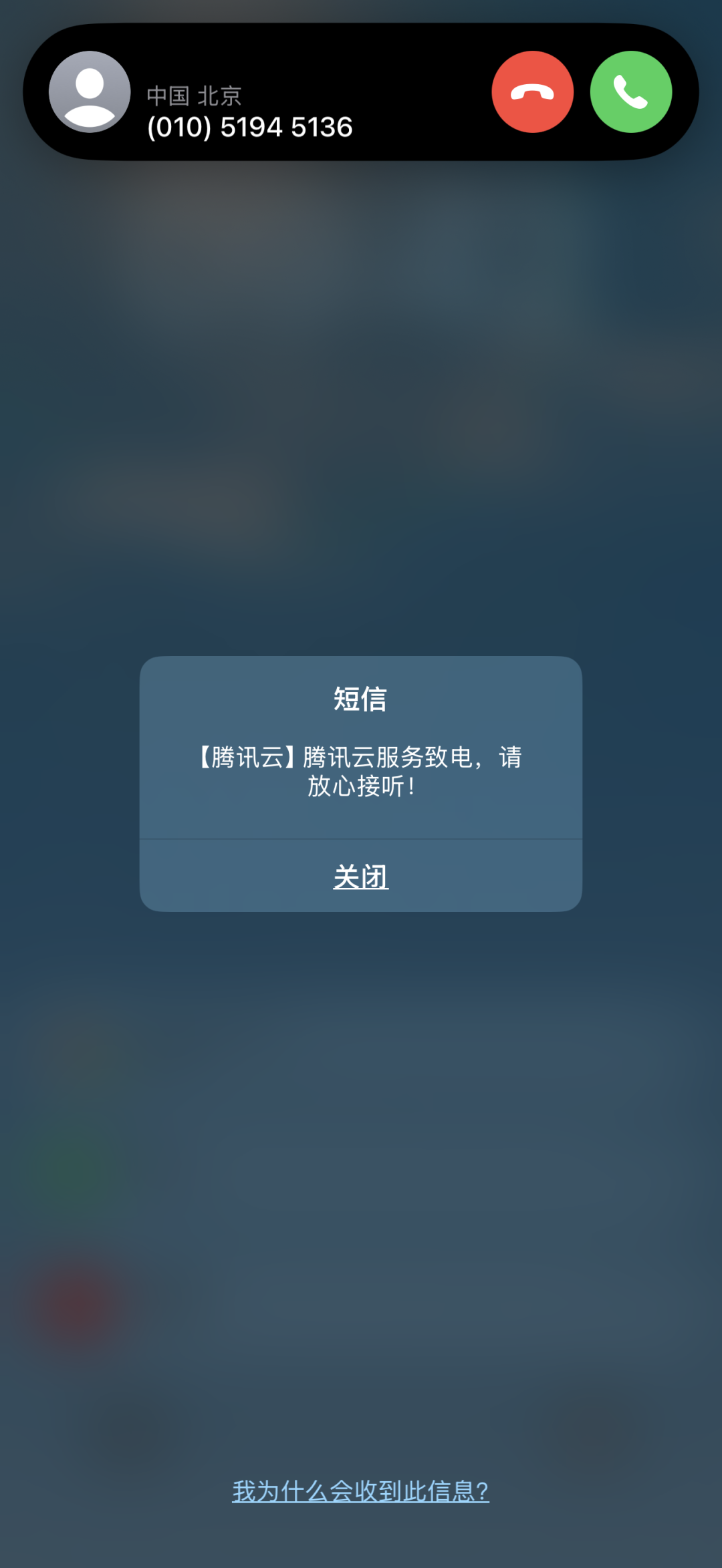Viewport: 722px width, 1568px height.
Task: Dismiss the SMS dialog with 关闭
Action: (360, 877)
